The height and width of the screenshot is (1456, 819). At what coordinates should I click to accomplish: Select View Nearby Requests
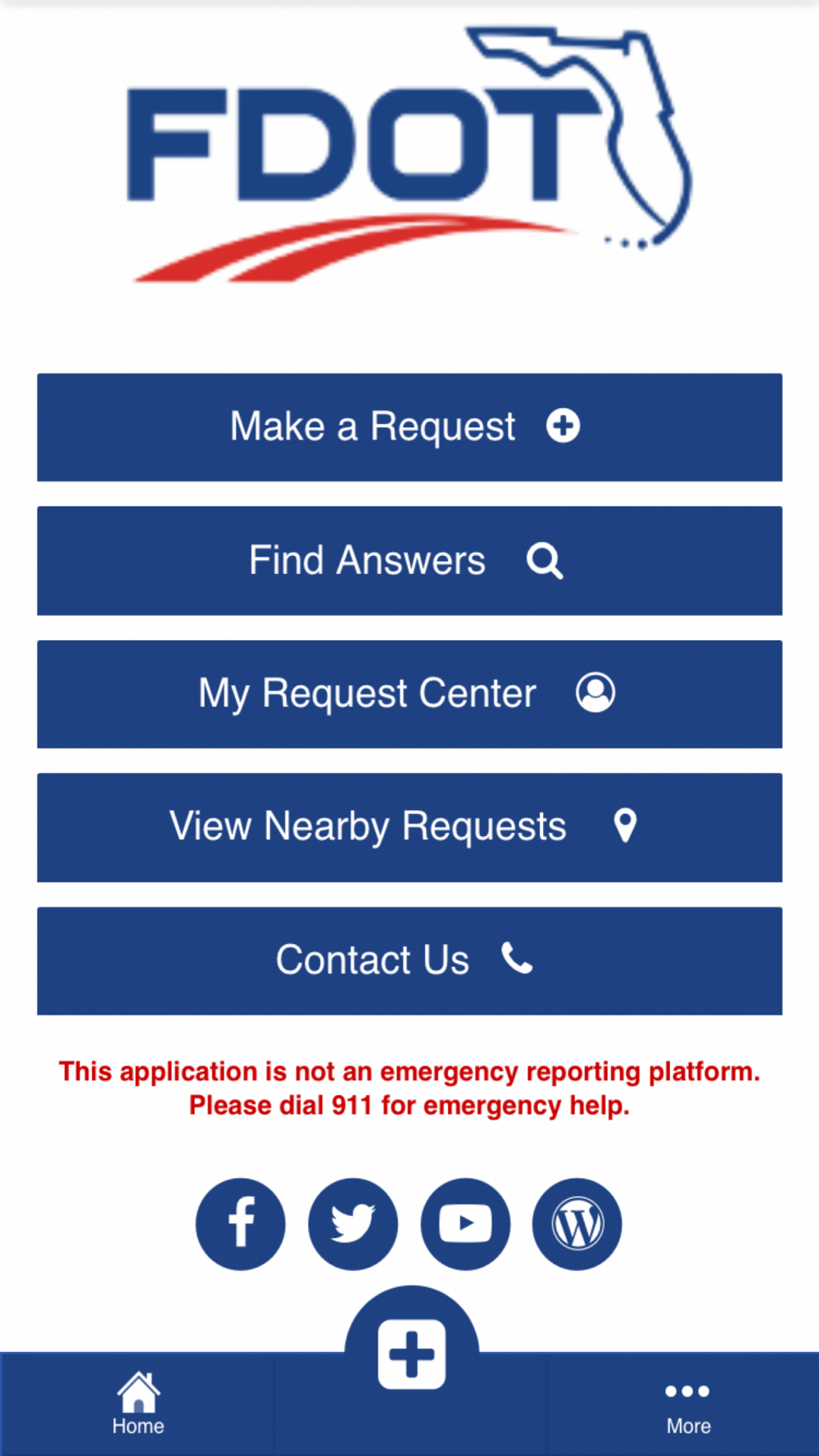[409, 827]
